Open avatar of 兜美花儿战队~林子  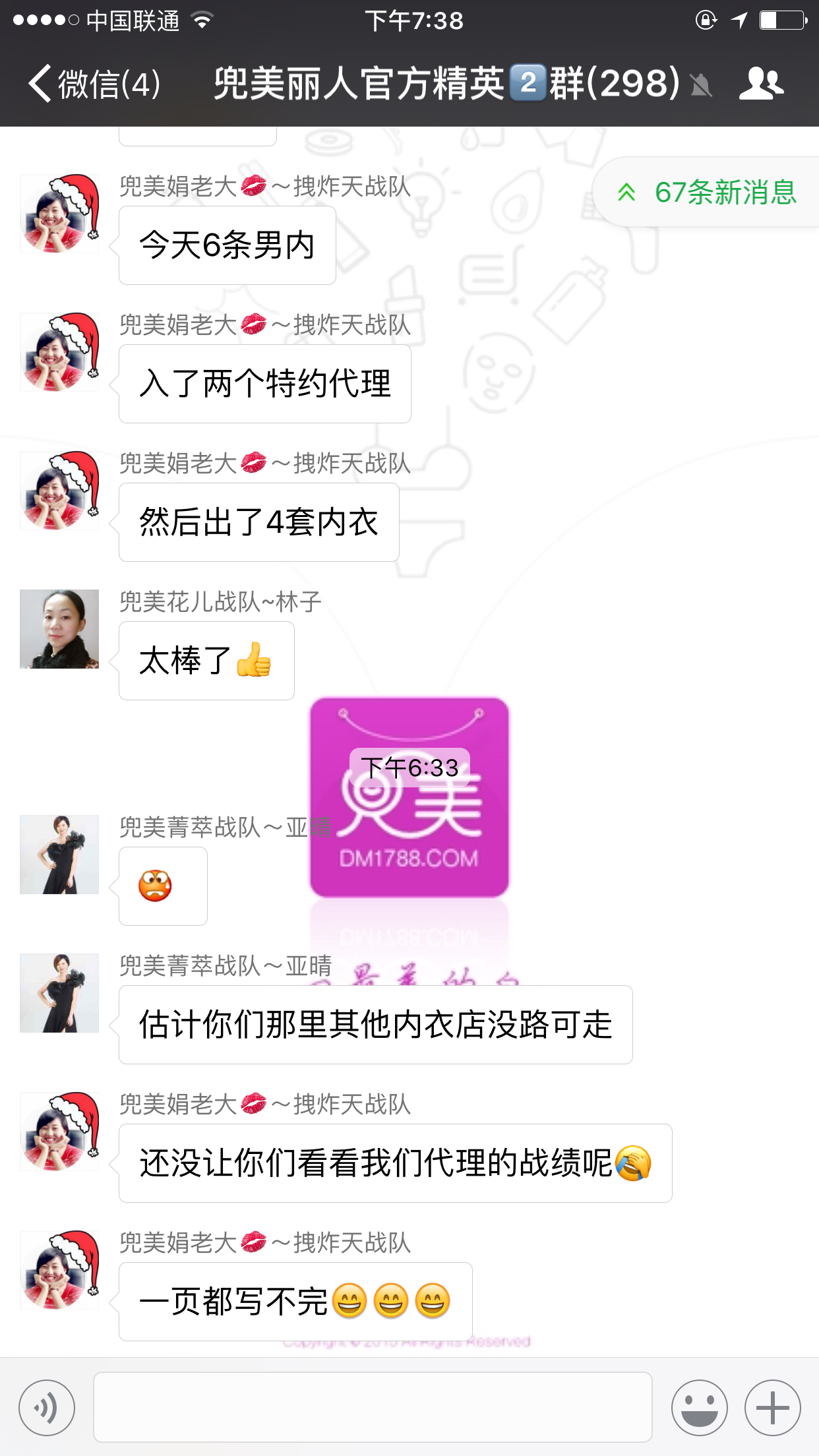[x=59, y=629]
